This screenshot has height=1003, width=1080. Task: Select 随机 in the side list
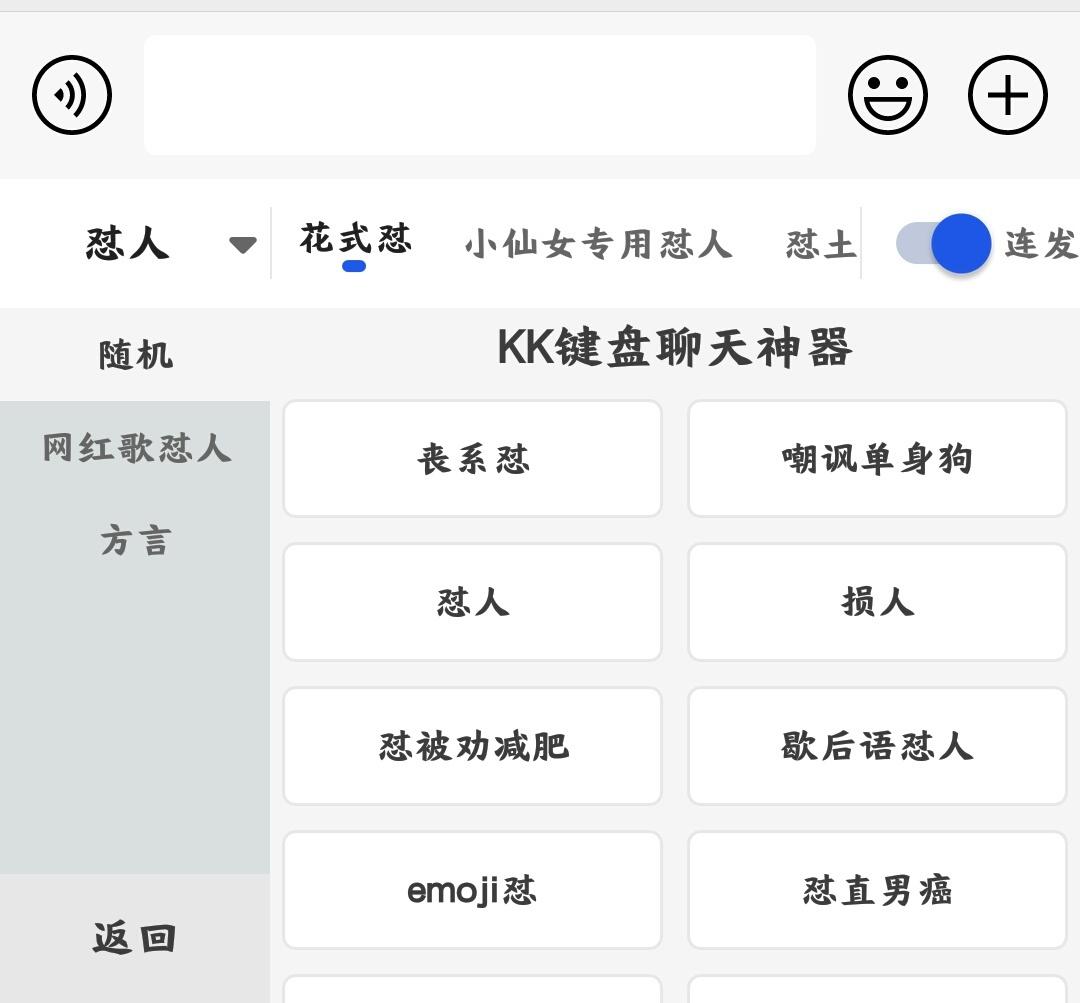(x=135, y=354)
